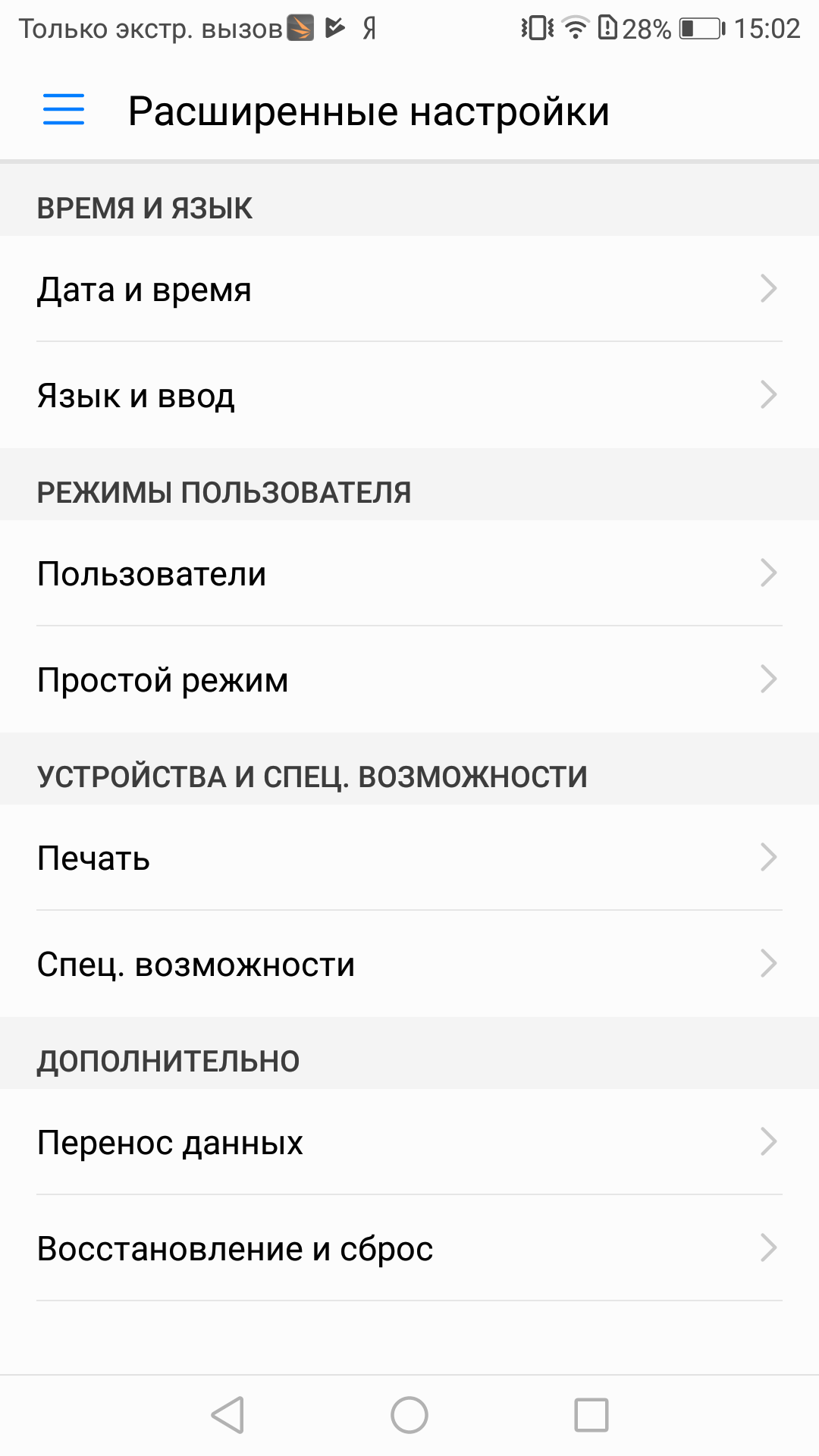This screenshot has height=1456, width=819.
Task: Open Восстановление и сброс
Action: click(x=409, y=1248)
